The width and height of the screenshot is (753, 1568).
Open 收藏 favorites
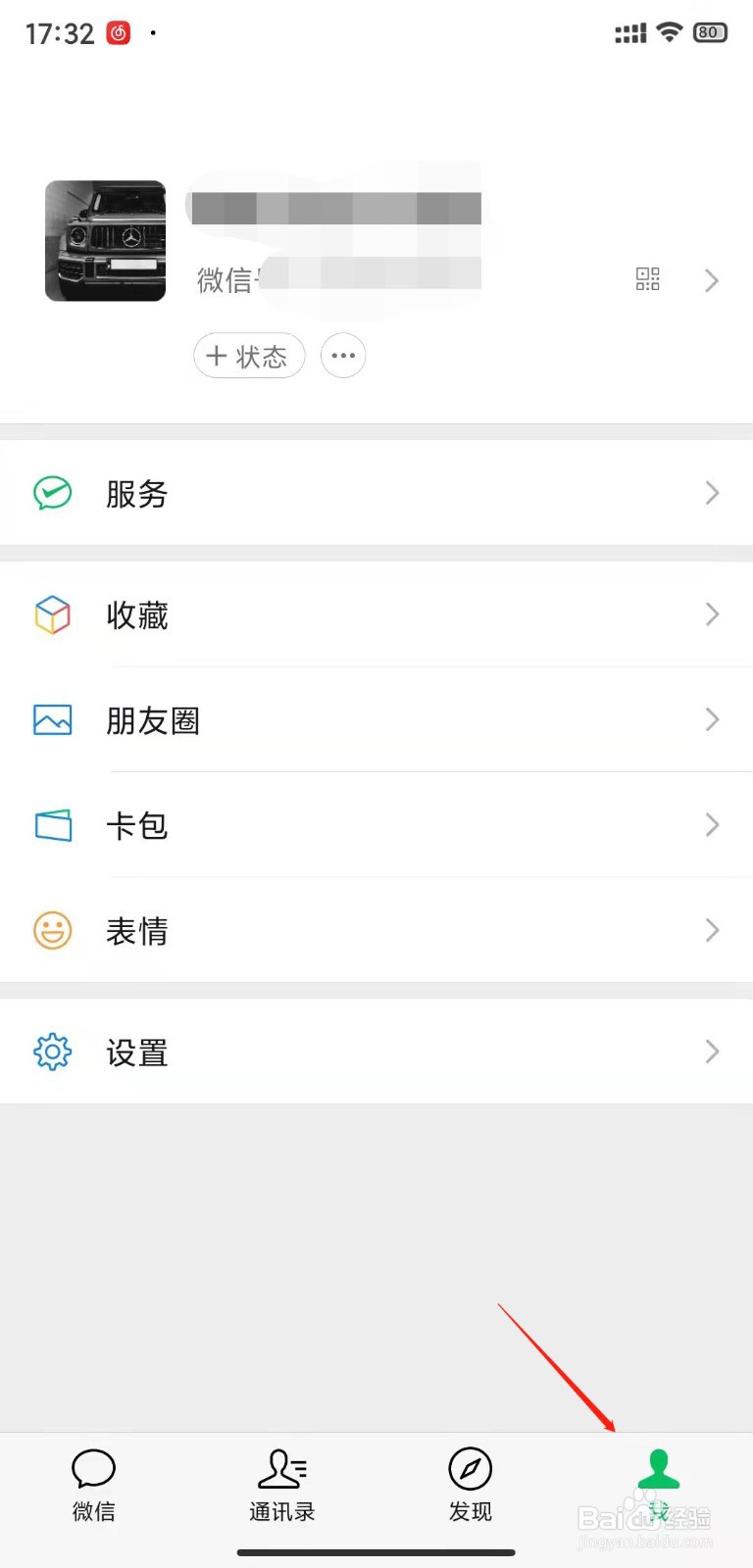click(x=376, y=615)
